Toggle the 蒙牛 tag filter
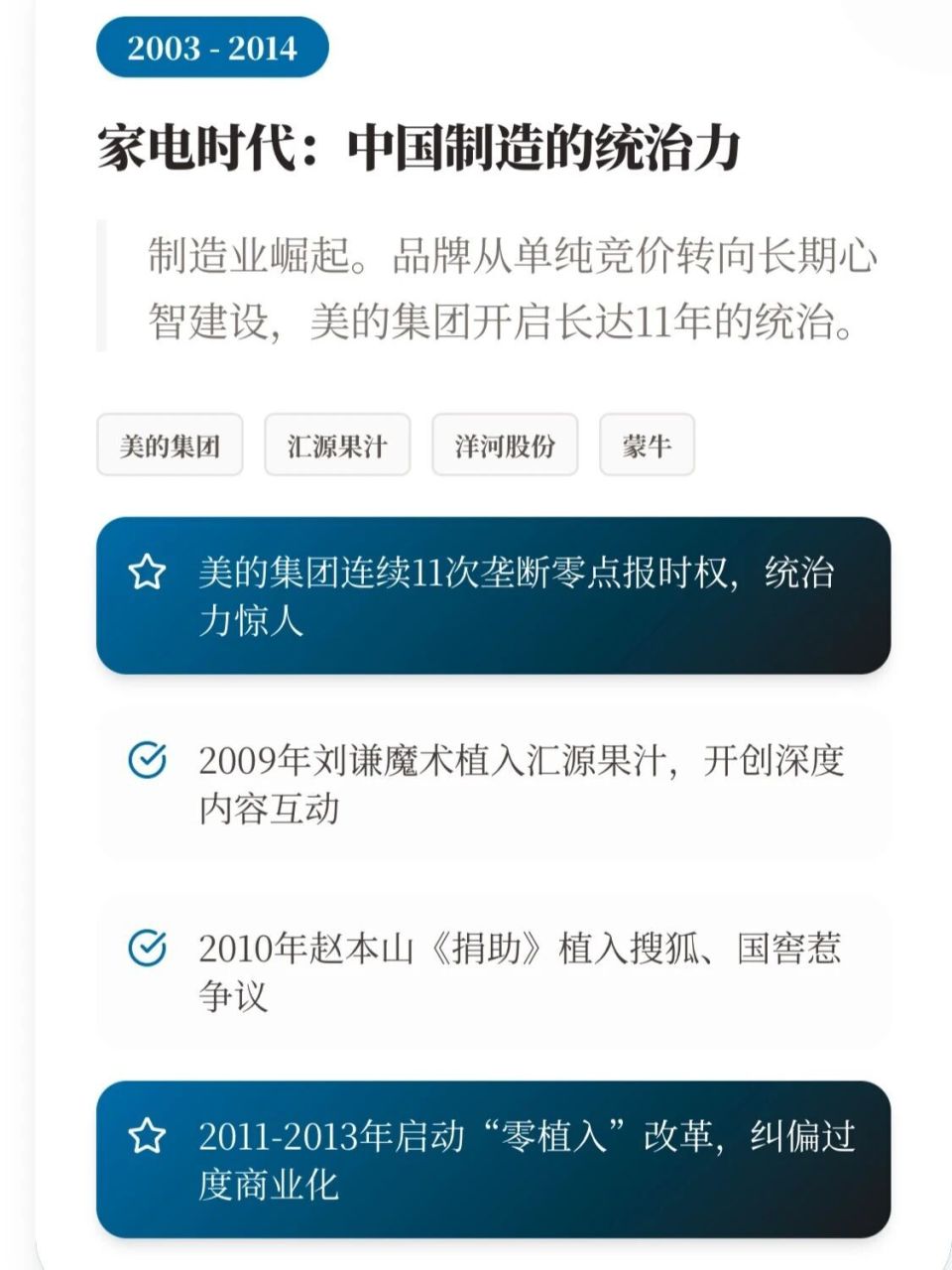 click(x=647, y=444)
